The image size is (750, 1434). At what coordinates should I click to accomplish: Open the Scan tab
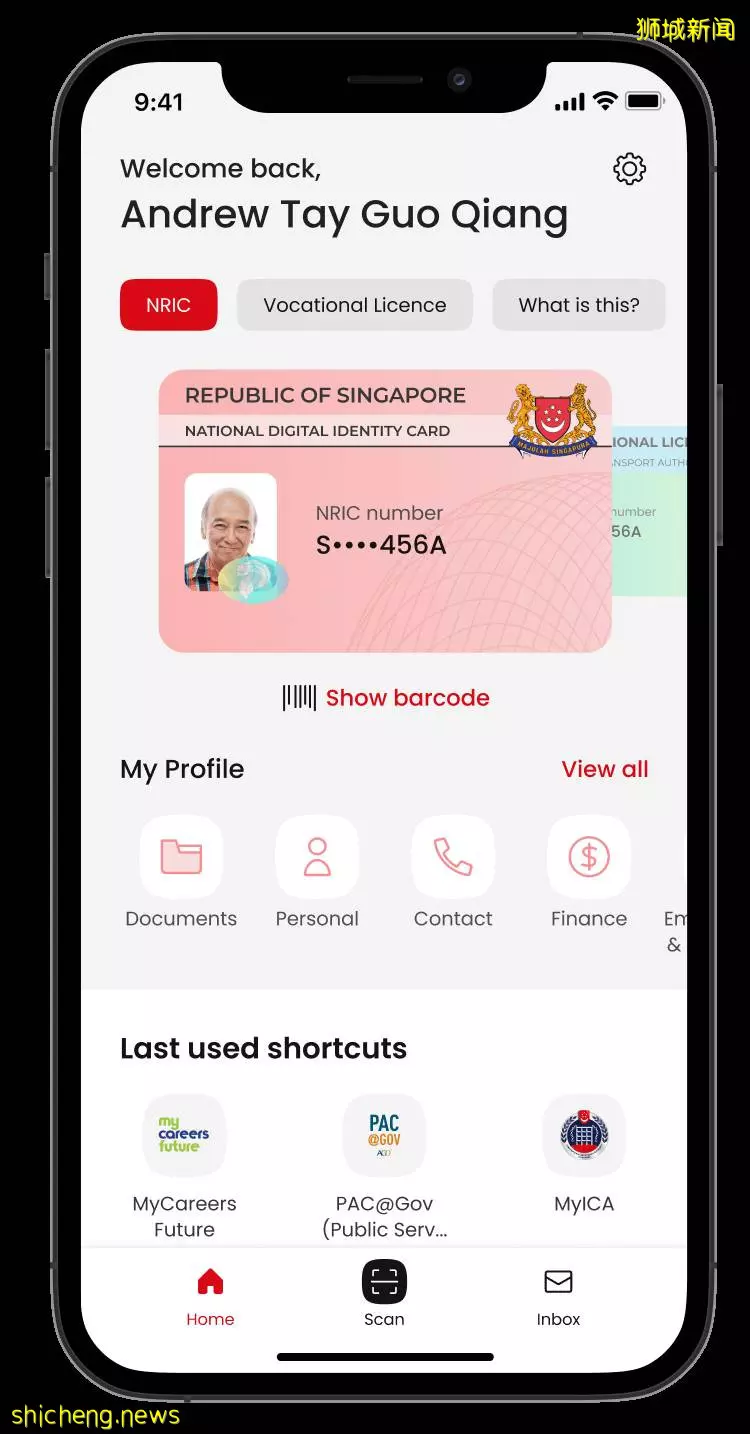pyautogui.click(x=384, y=1296)
